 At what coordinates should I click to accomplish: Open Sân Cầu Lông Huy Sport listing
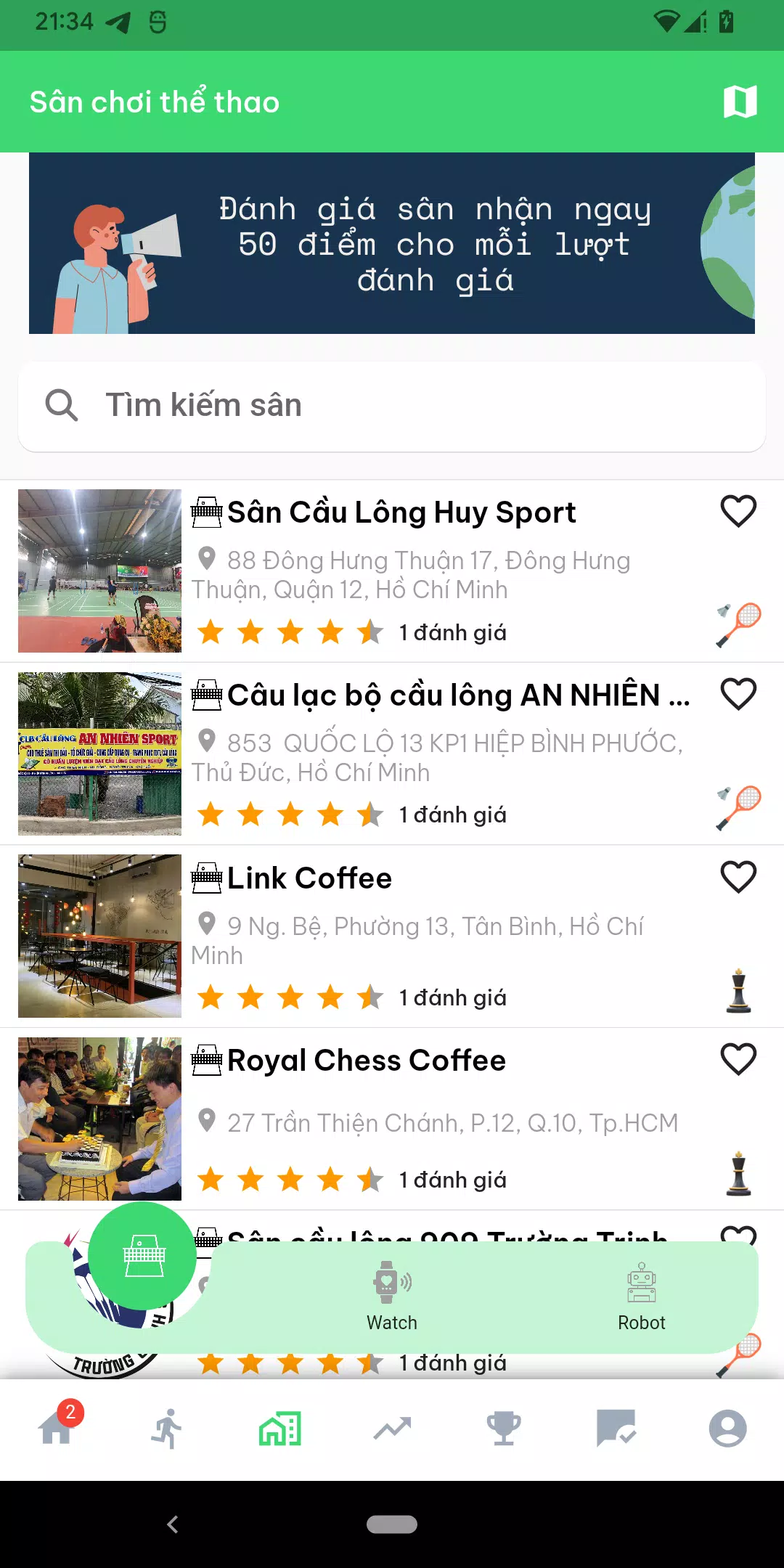(x=392, y=571)
